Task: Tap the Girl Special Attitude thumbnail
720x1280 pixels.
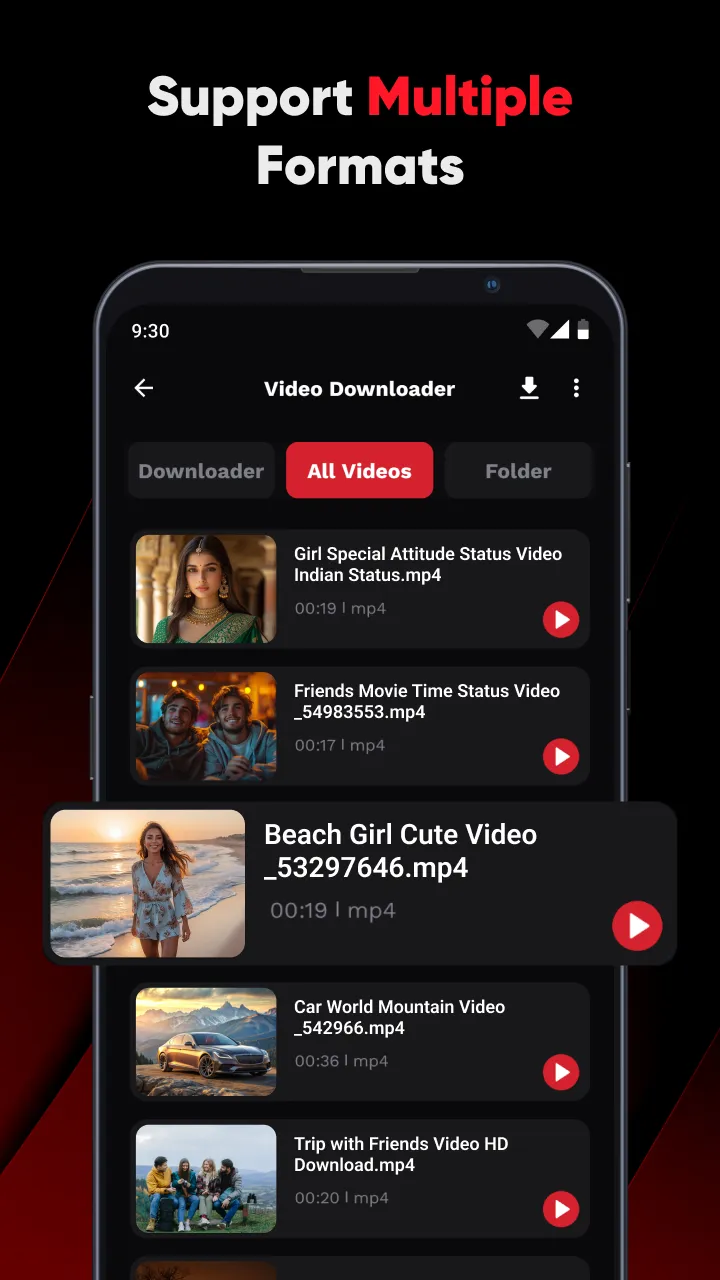Action: [205, 589]
